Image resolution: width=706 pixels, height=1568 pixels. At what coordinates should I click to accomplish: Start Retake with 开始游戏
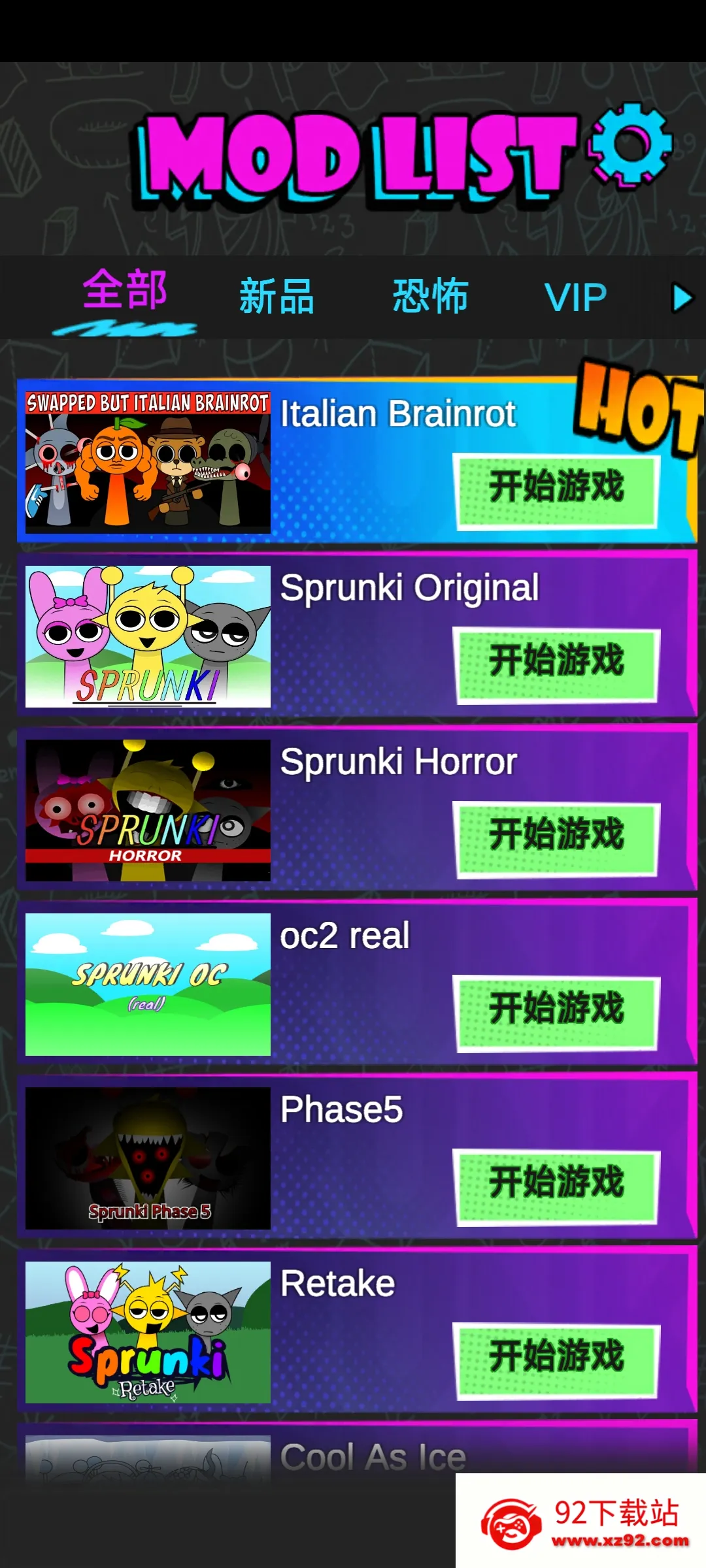click(557, 1358)
